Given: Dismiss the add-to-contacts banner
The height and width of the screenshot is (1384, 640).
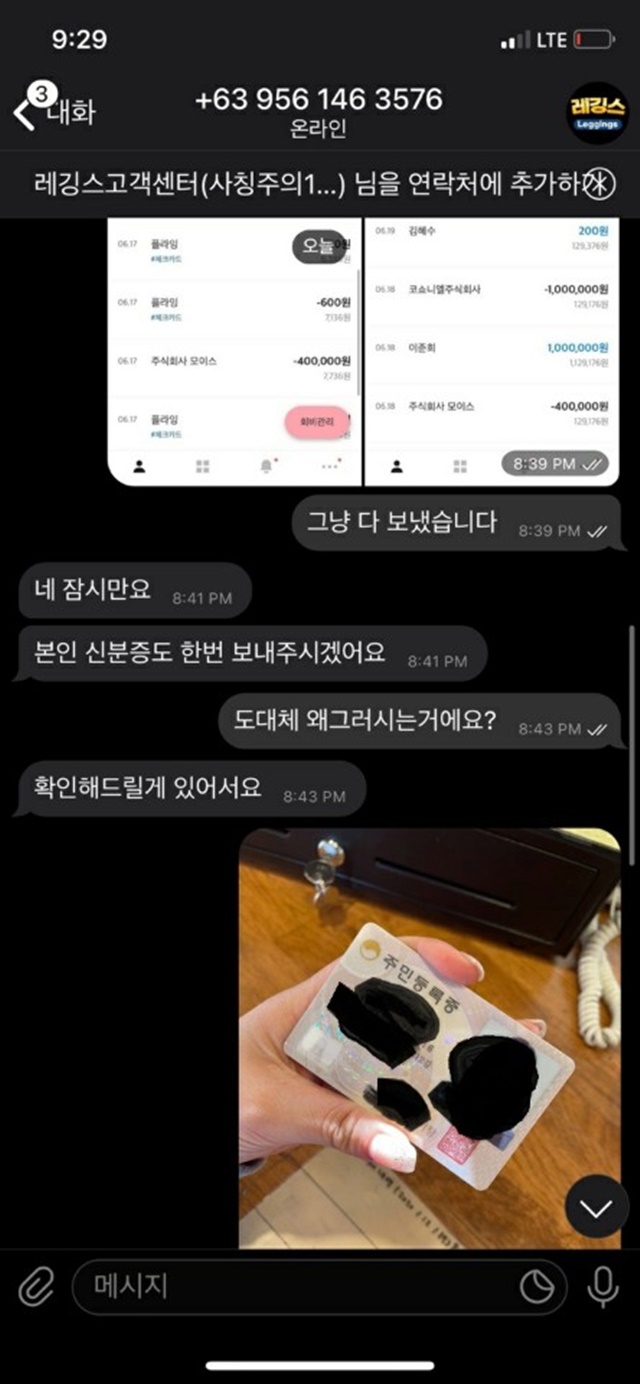Looking at the screenshot, I should pyautogui.click(x=598, y=184).
